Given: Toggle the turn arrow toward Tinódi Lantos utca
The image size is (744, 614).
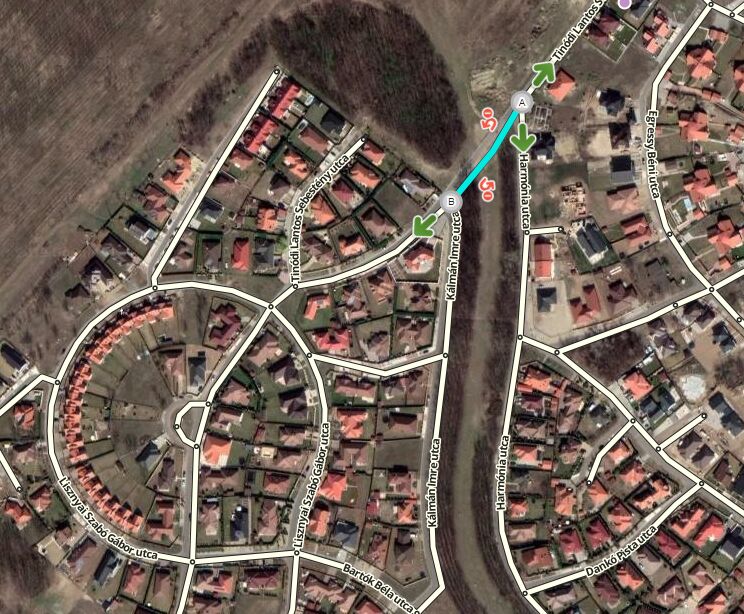Looking at the screenshot, I should point(543,72).
